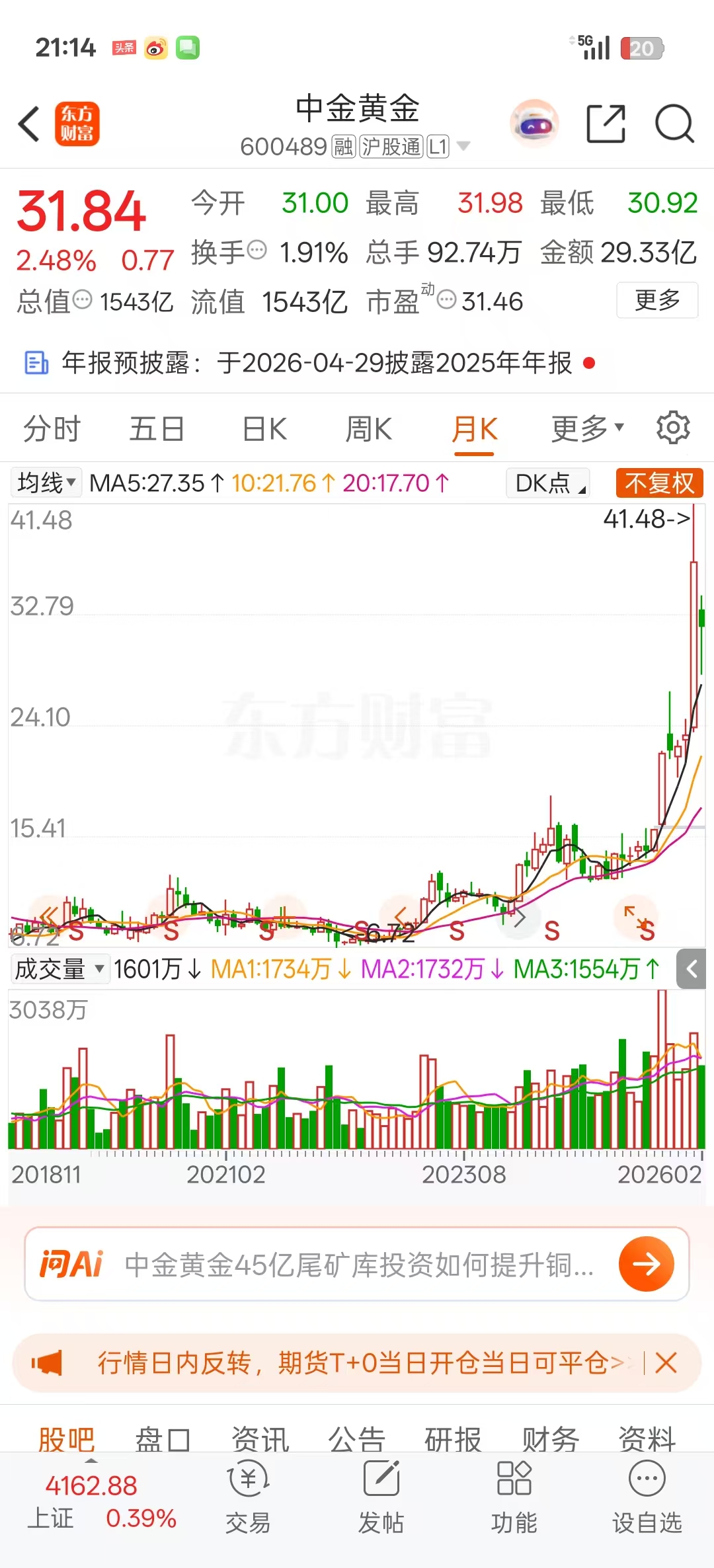Switch to the 五日 chart tab
This screenshot has height=1568, width=714.
157,429
